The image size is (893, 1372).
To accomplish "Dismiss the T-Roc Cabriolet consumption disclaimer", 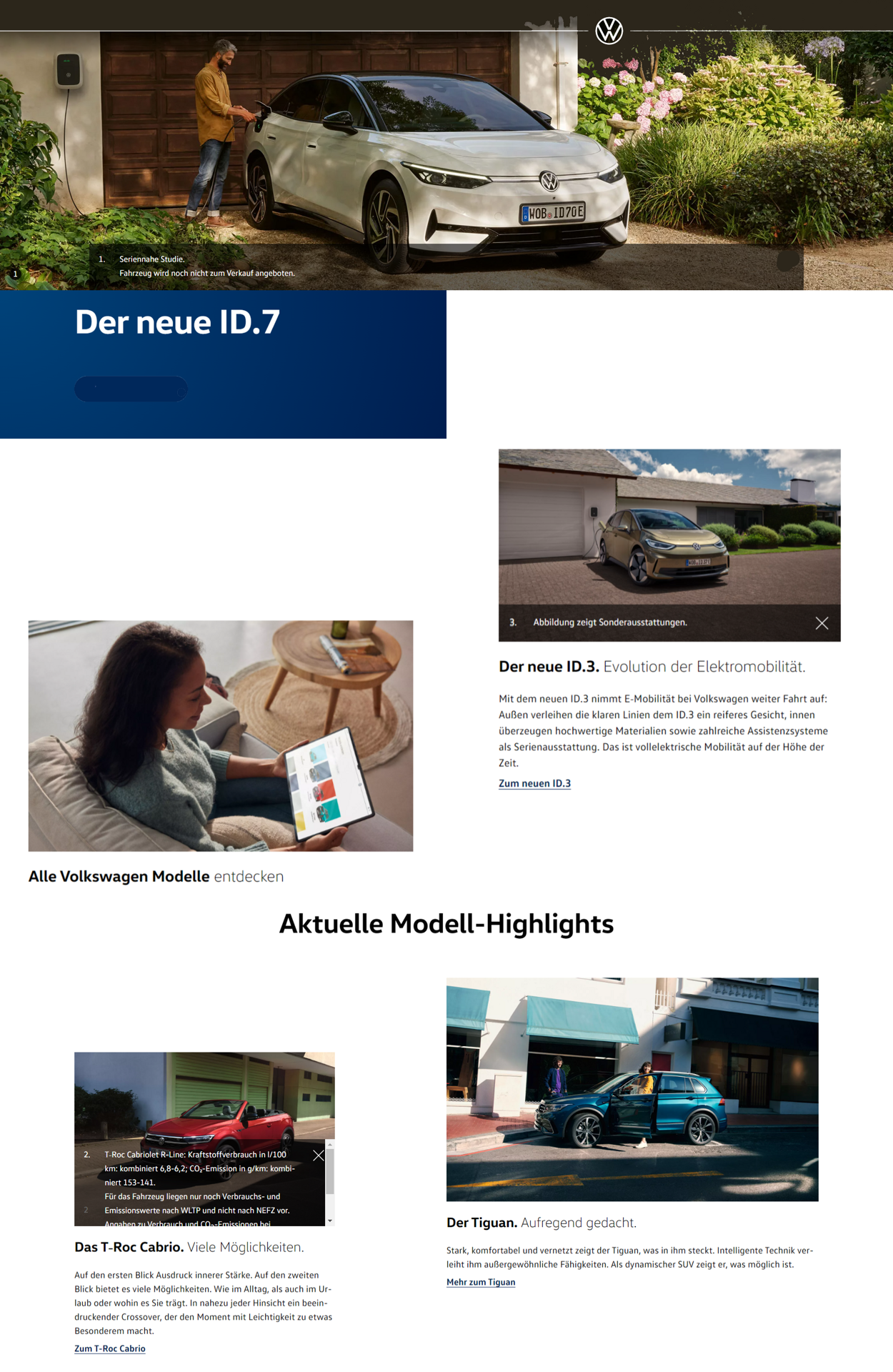I will (319, 1155).
